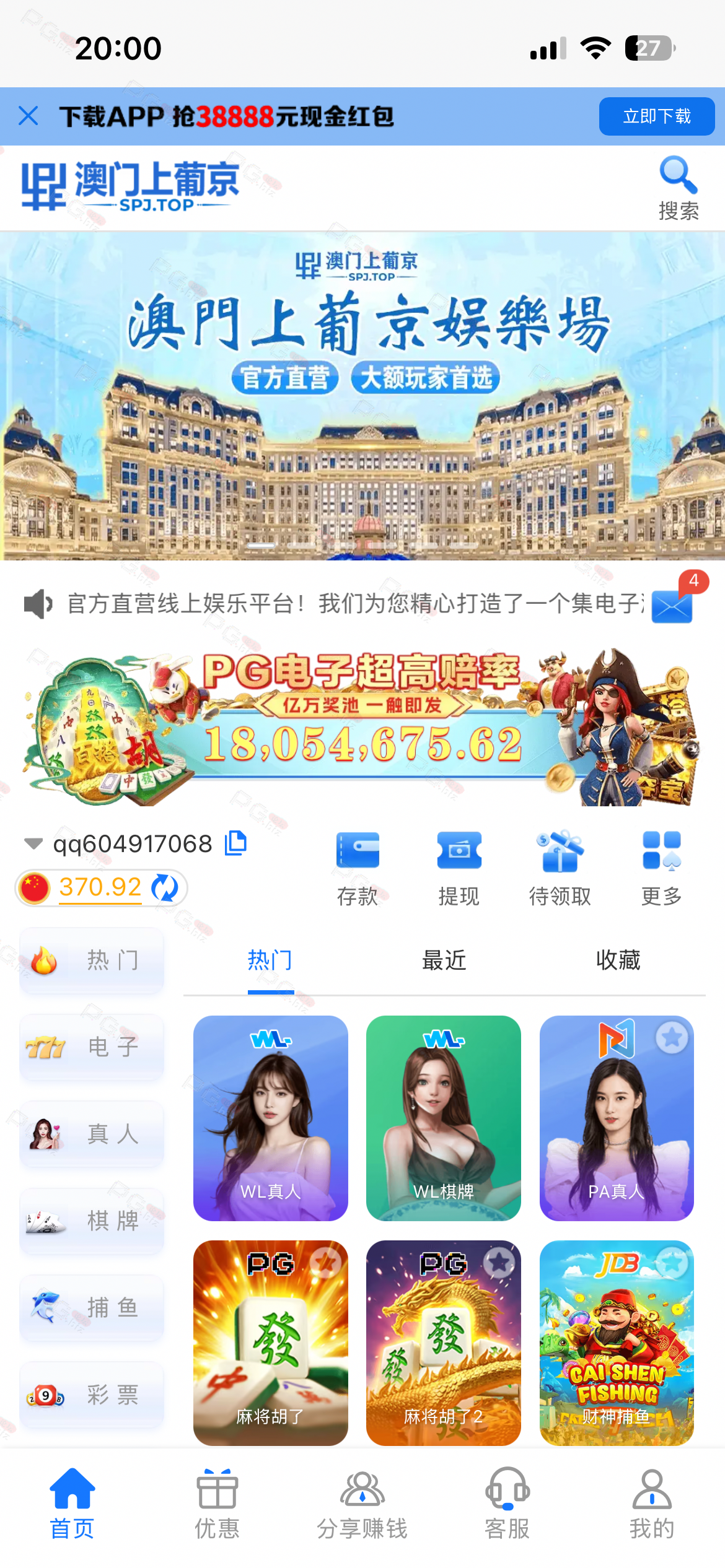
Task: Open the WL真人 game tile
Action: (270, 1118)
